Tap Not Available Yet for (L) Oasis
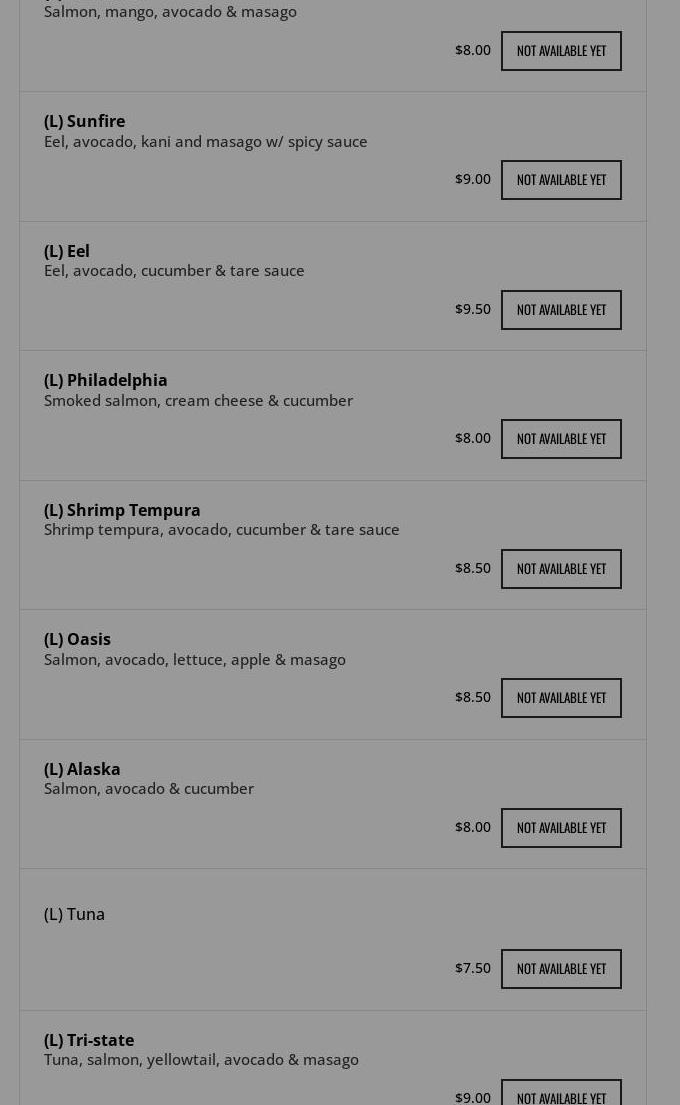Screen dimensions: 680x1105 (561, 698)
